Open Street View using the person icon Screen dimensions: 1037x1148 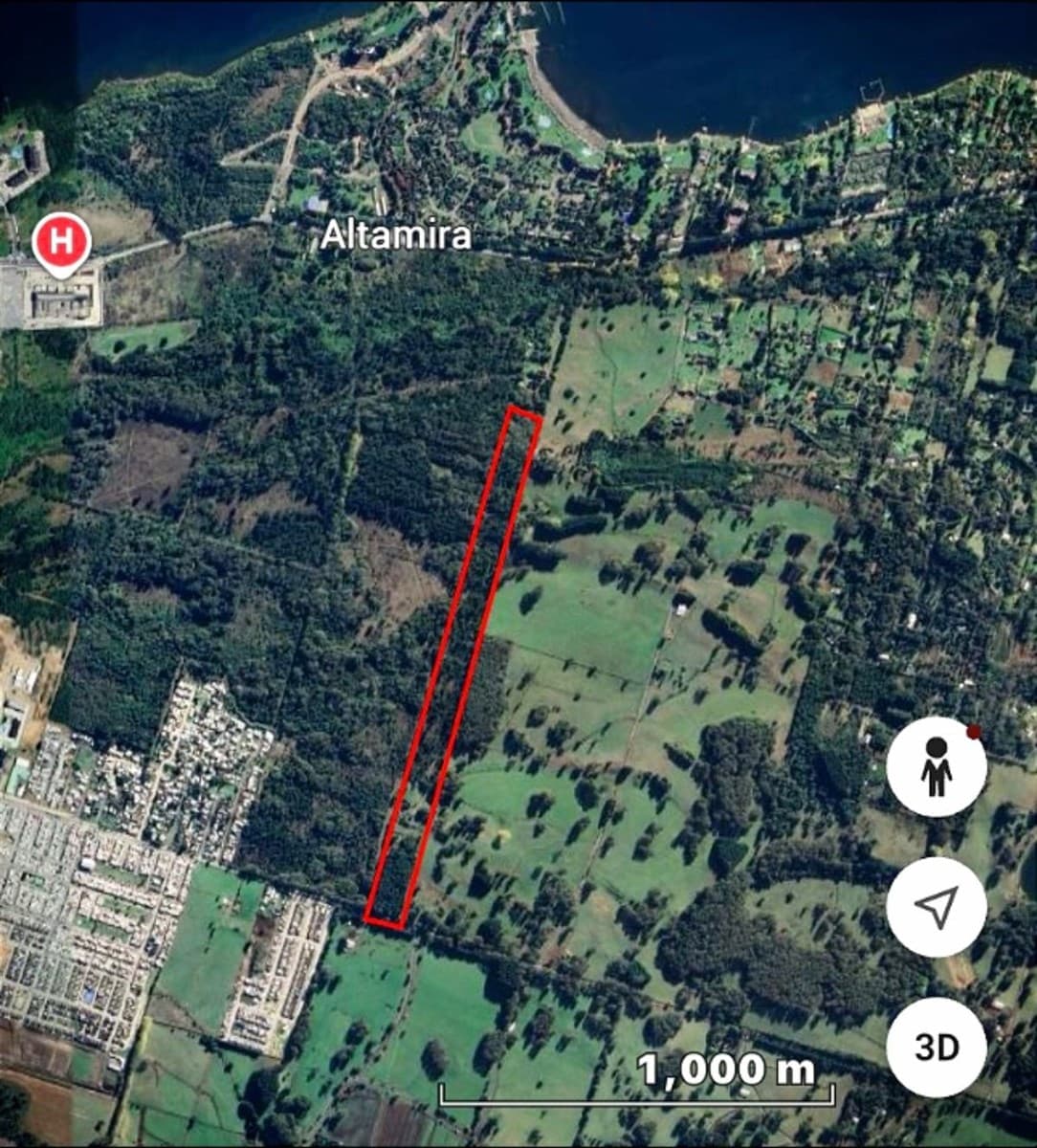(x=938, y=765)
